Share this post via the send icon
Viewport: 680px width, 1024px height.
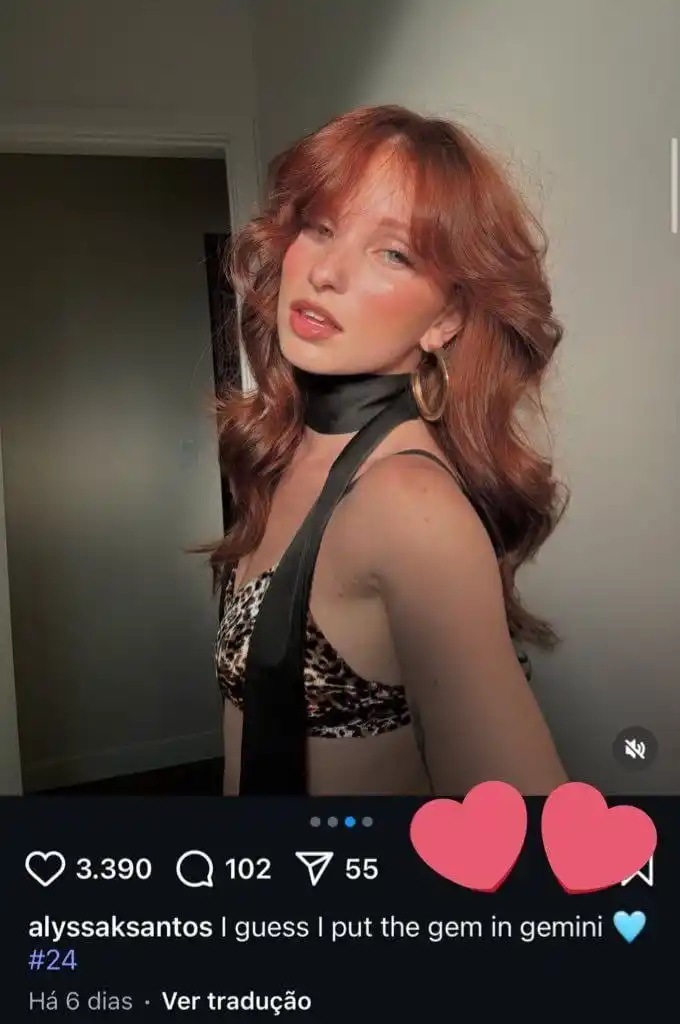click(x=316, y=869)
